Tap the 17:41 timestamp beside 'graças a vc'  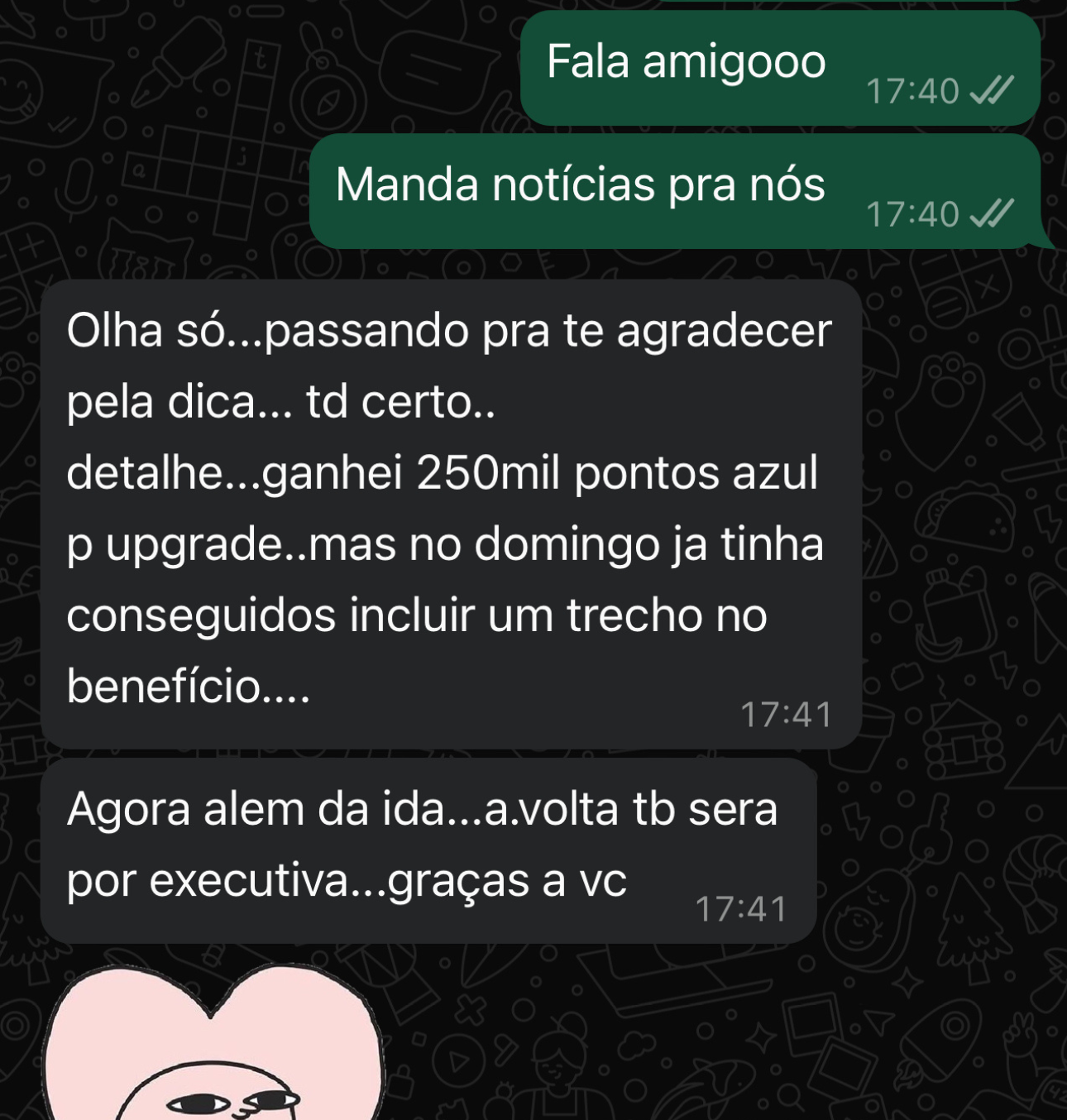point(743,908)
